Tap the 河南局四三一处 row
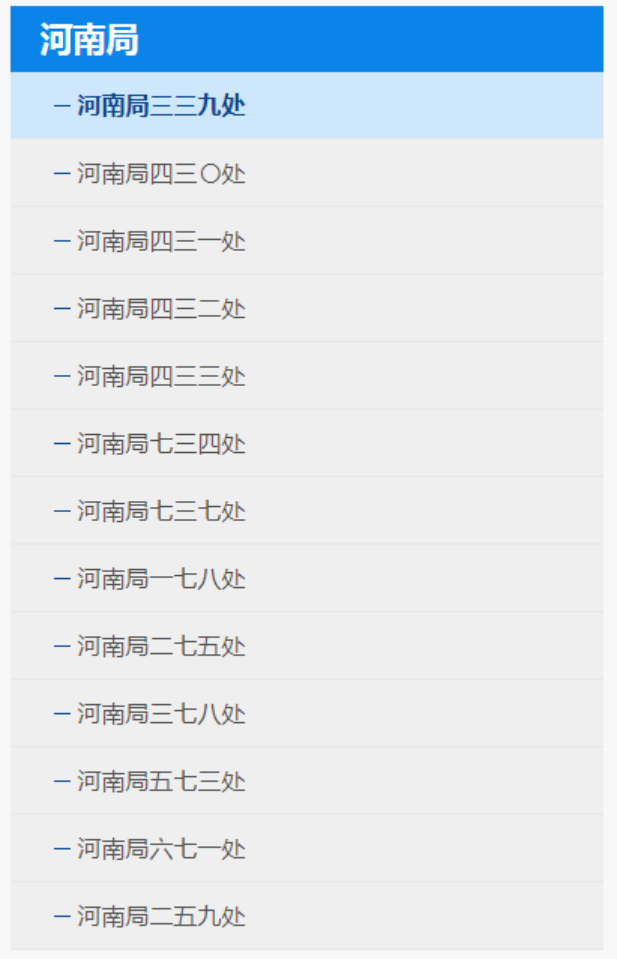 point(160,241)
